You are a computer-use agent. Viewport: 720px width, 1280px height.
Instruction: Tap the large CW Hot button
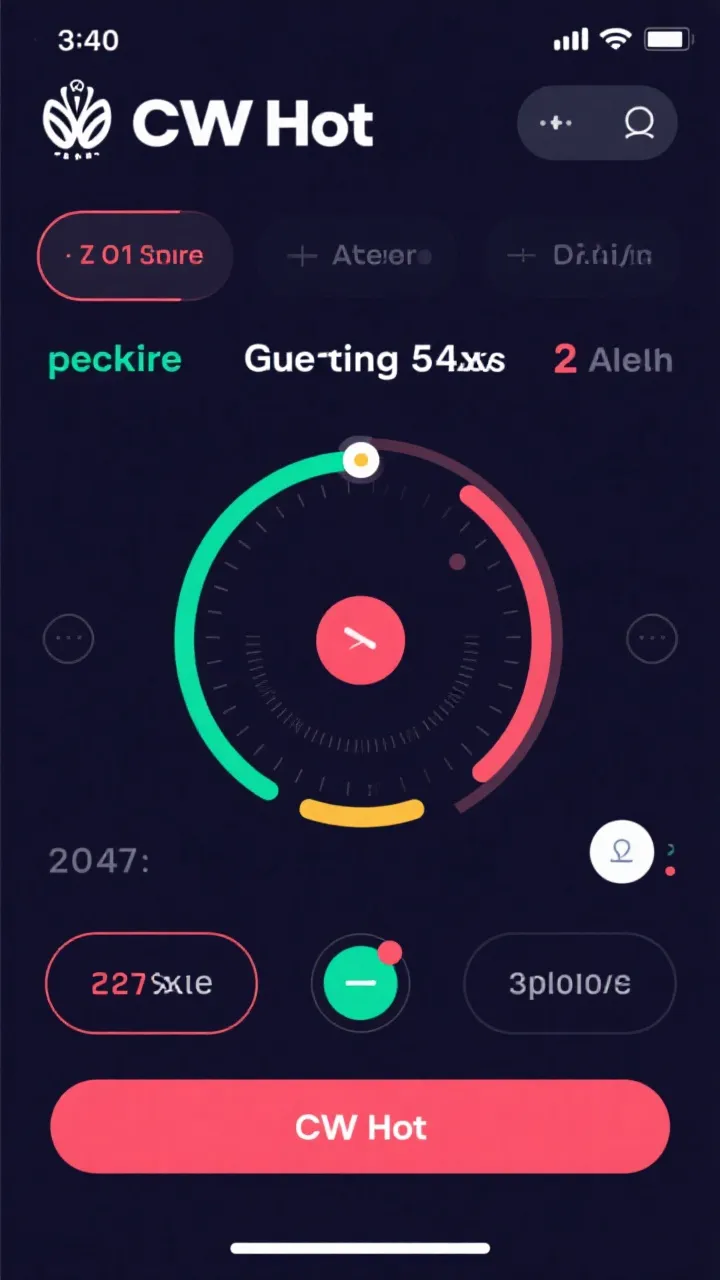point(360,1127)
